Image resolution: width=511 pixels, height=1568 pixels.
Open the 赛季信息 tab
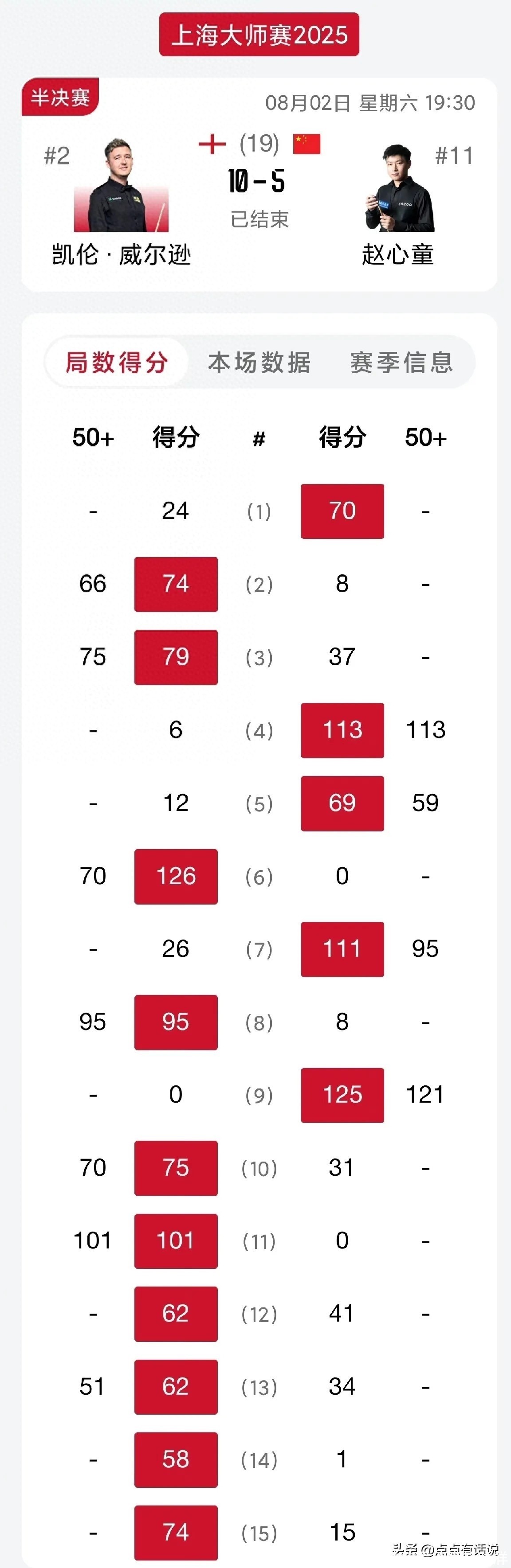coord(401,363)
